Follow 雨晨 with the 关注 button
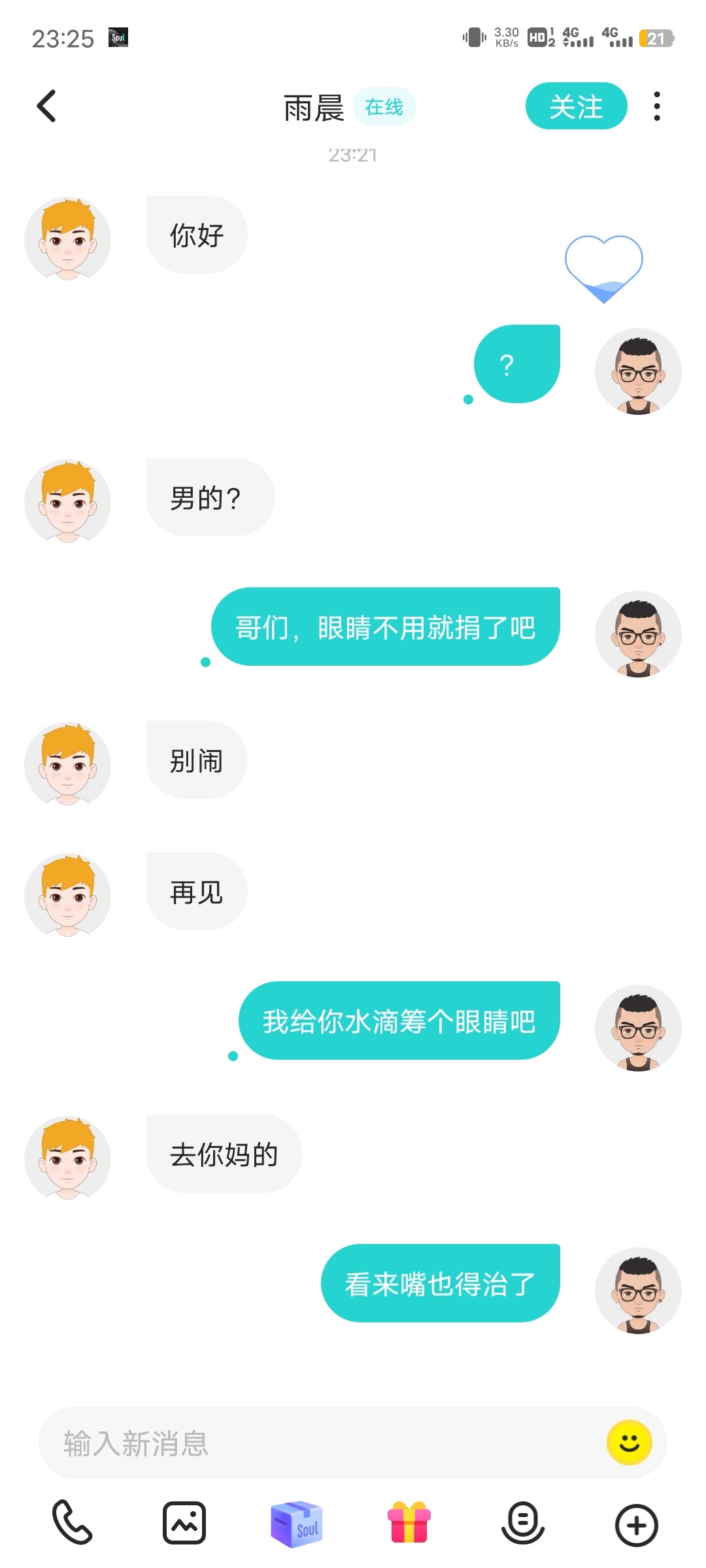706x1568 pixels. [576, 106]
